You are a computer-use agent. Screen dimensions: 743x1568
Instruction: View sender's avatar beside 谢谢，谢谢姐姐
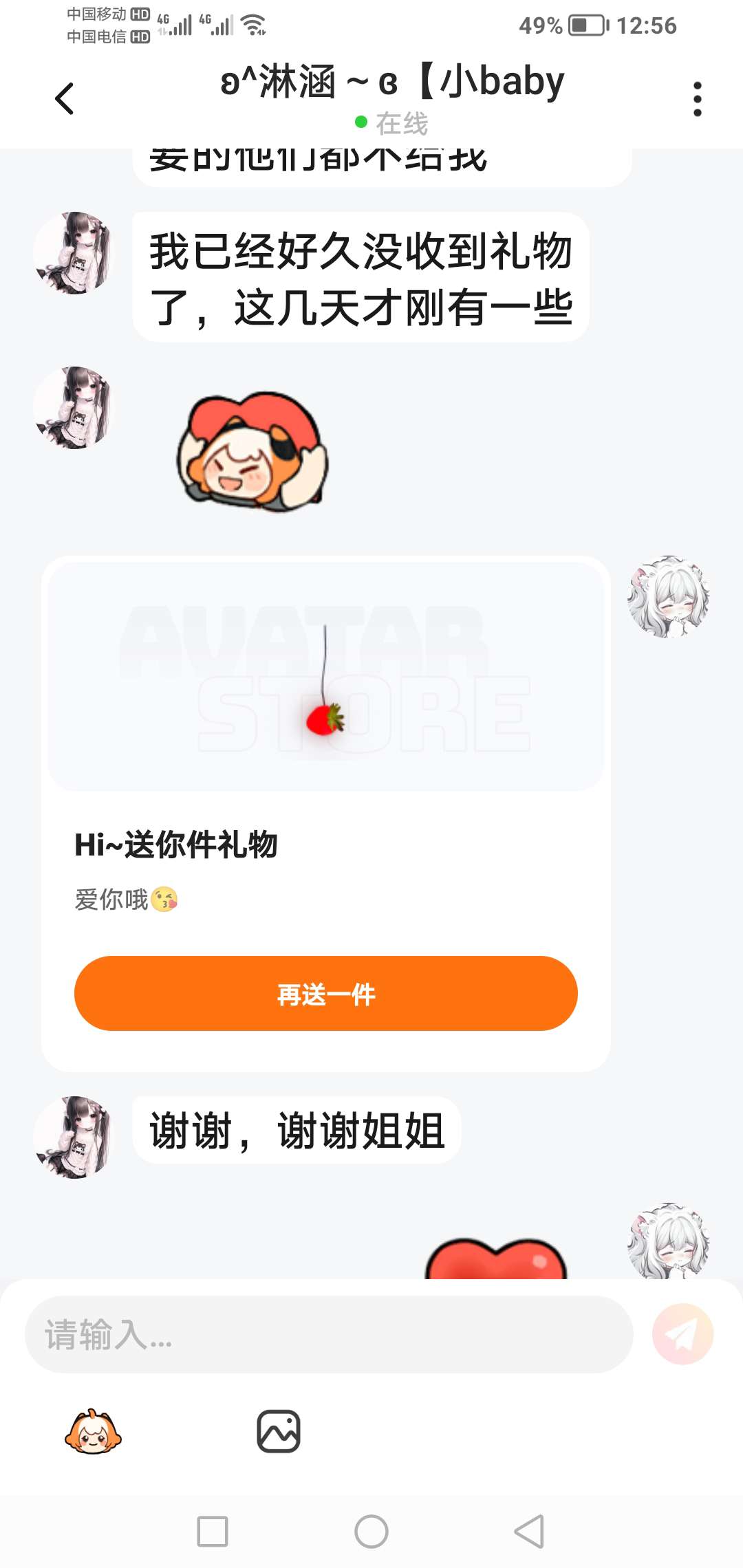click(x=74, y=1137)
